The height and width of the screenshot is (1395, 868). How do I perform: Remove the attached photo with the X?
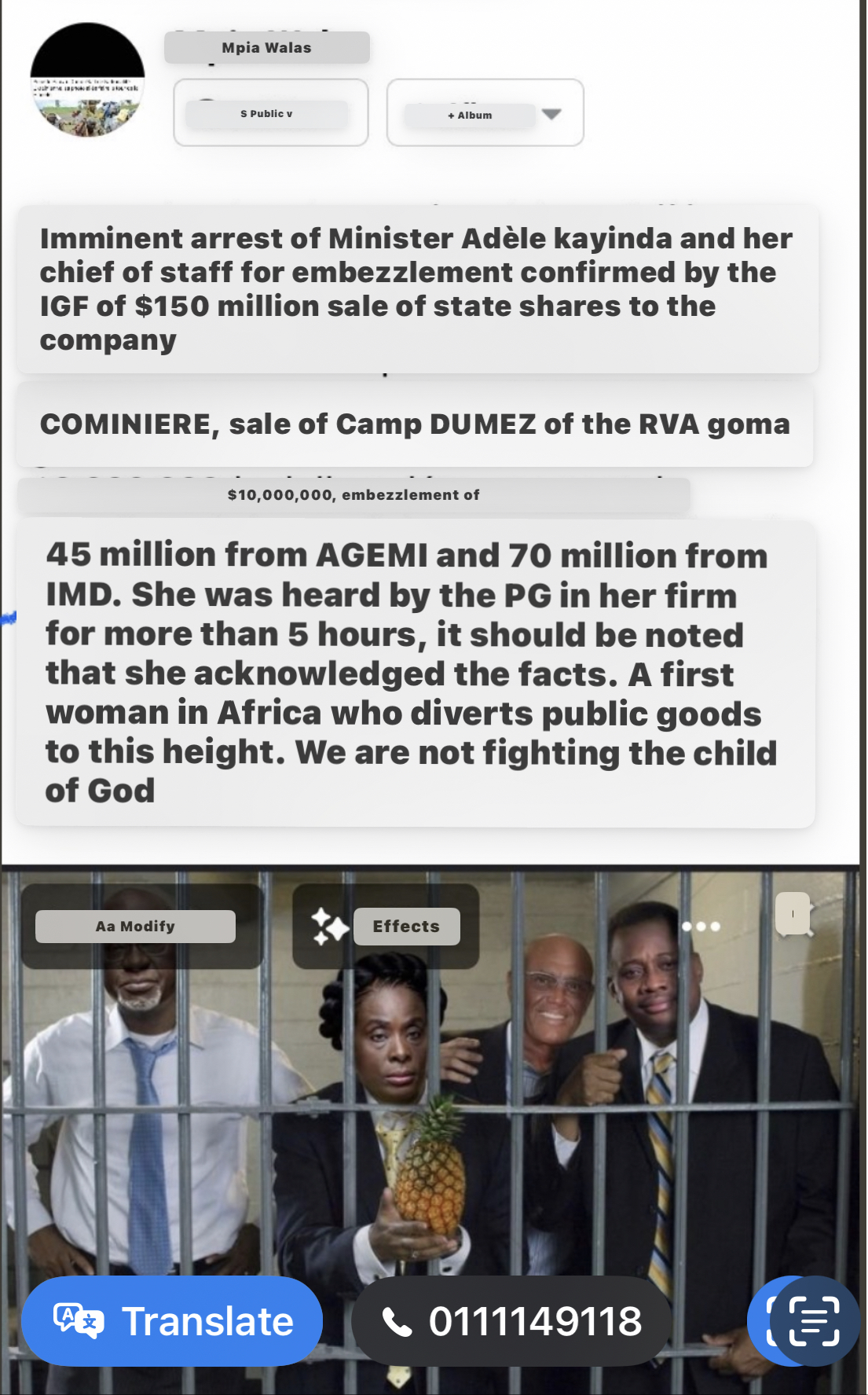click(793, 914)
